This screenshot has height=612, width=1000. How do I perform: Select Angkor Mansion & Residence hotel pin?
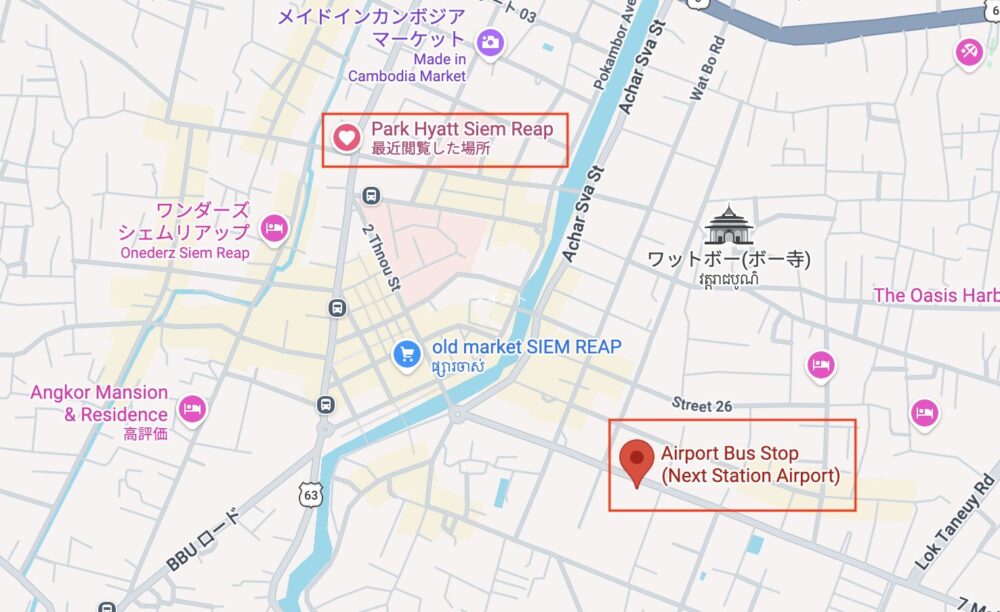192,408
